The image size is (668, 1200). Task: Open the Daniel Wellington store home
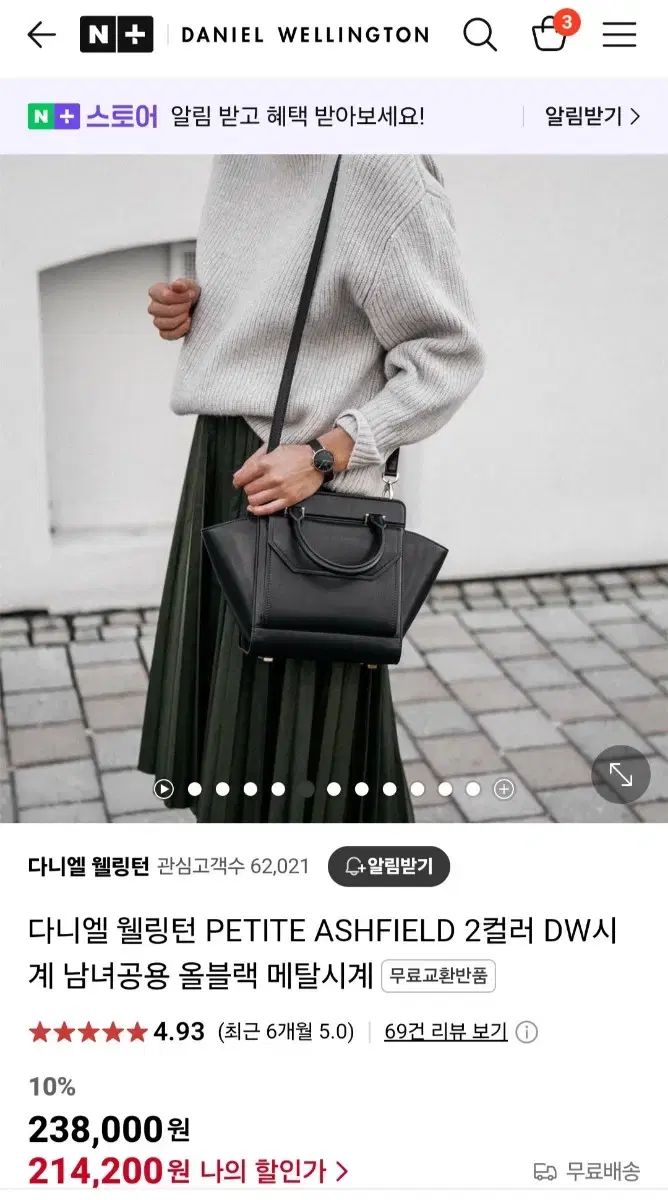coord(304,36)
